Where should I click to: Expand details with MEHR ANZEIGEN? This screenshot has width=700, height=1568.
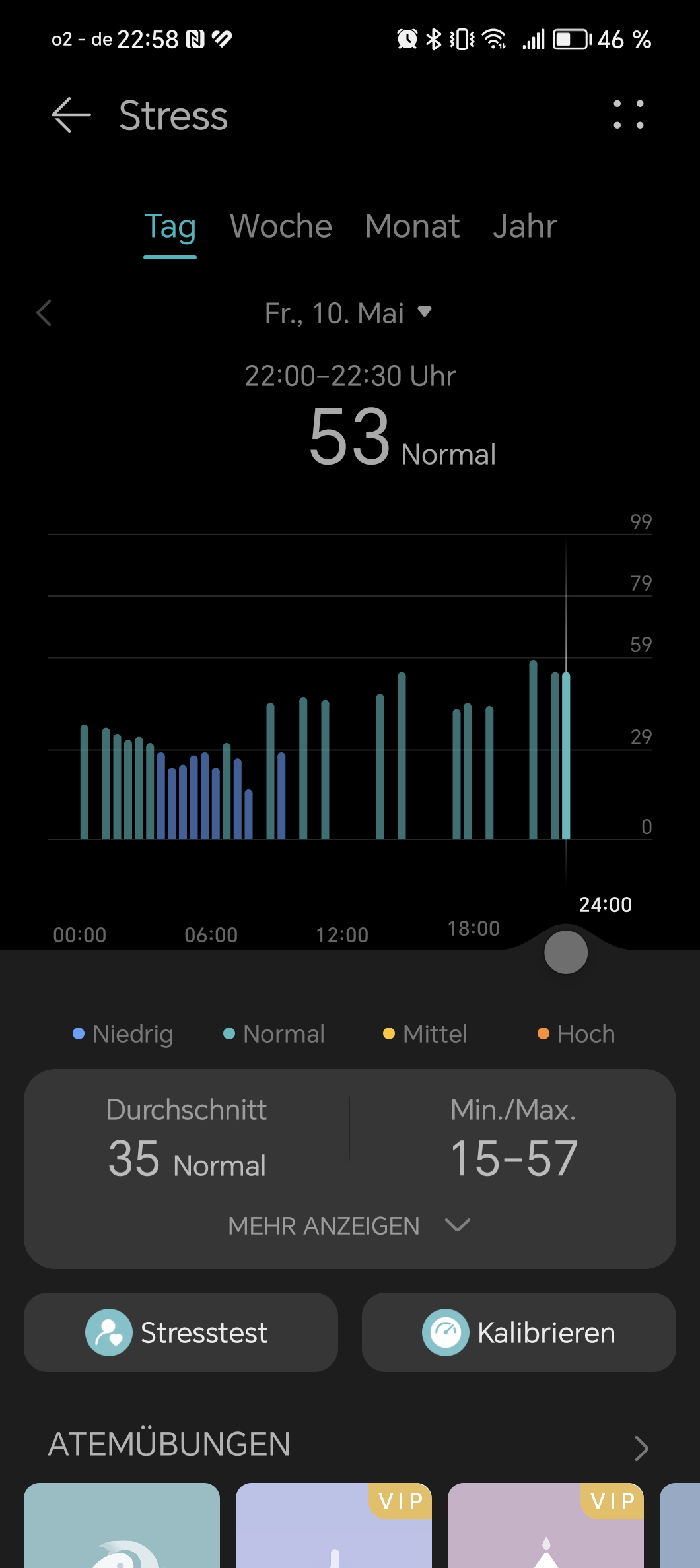349,1225
